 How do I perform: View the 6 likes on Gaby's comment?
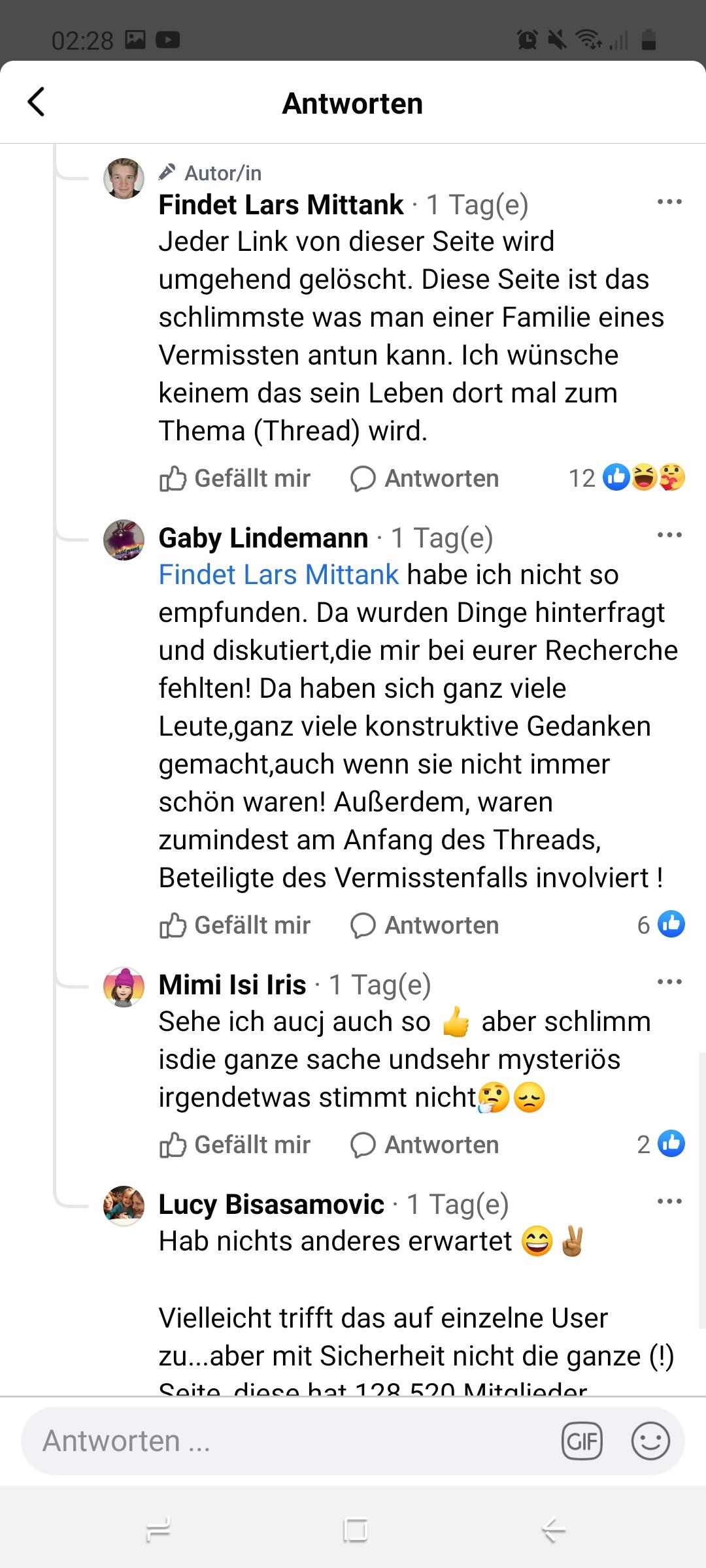[660, 924]
